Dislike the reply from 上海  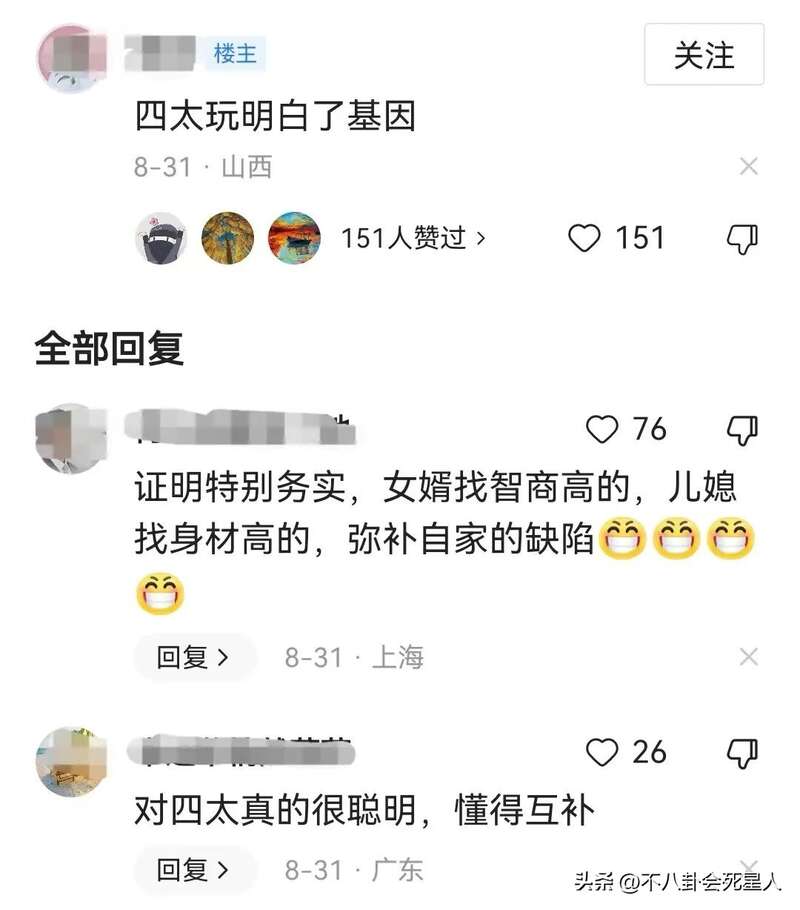tap(741, 430)
